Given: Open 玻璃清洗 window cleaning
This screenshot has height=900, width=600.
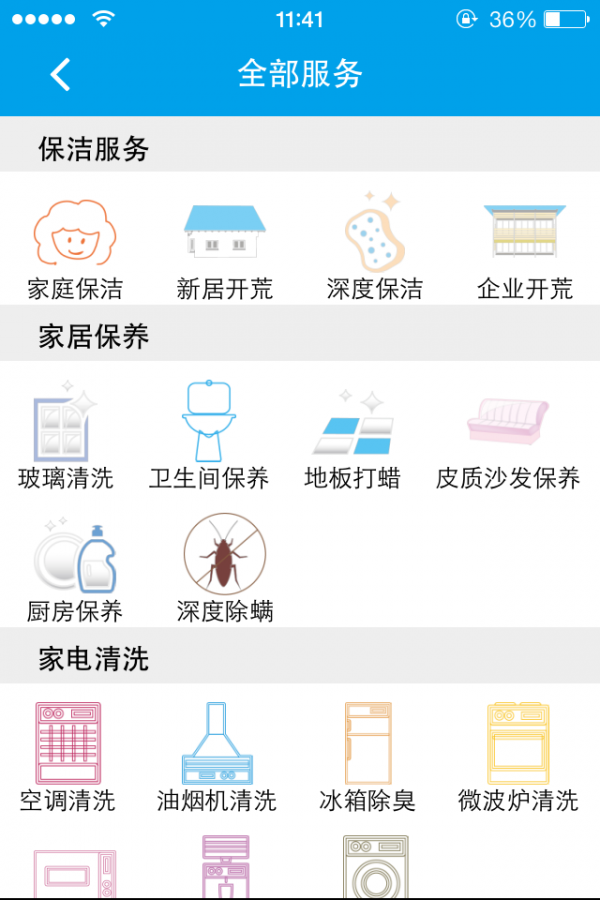Looking at the screenshot, I should [x=66, y=435].
